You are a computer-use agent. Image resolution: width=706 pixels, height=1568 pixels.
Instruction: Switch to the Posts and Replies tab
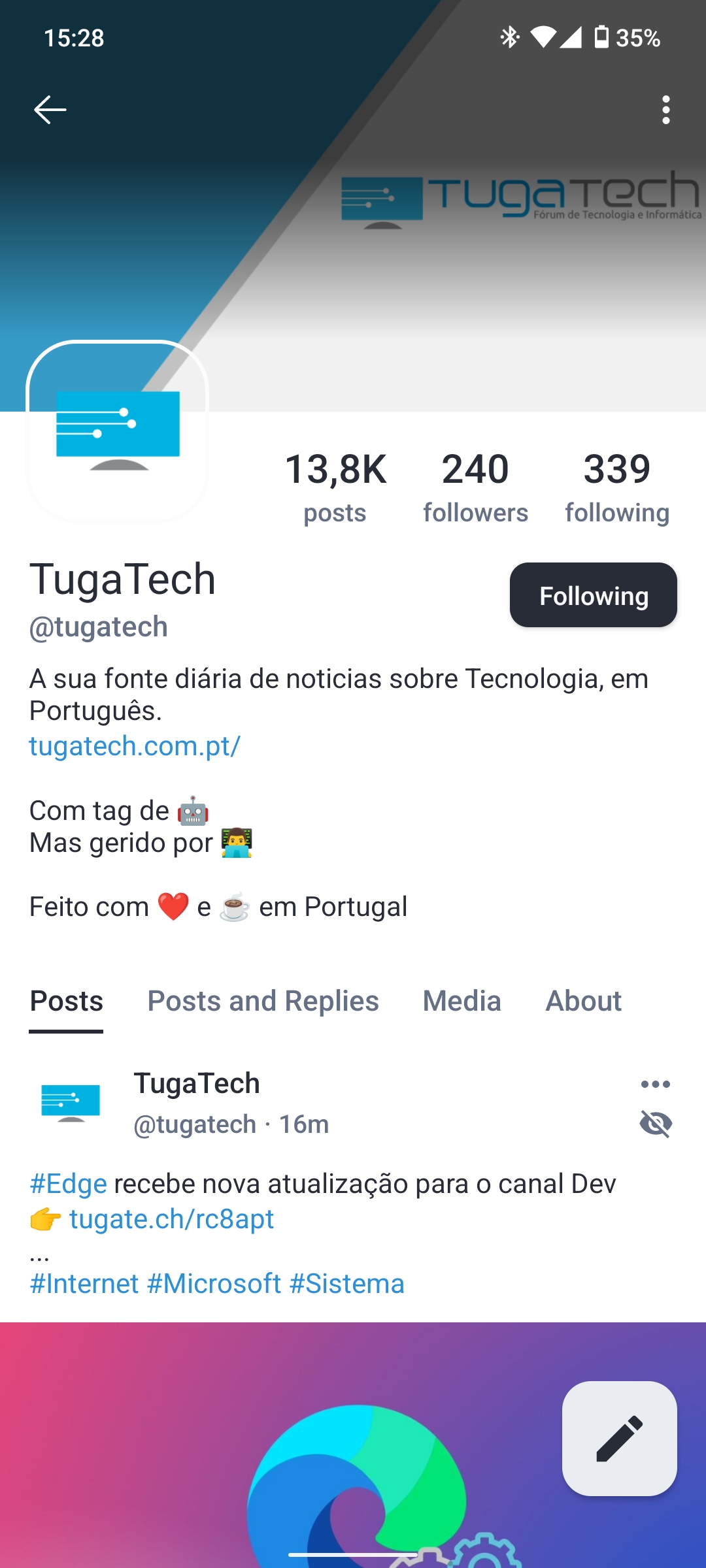coord(263,1001)
